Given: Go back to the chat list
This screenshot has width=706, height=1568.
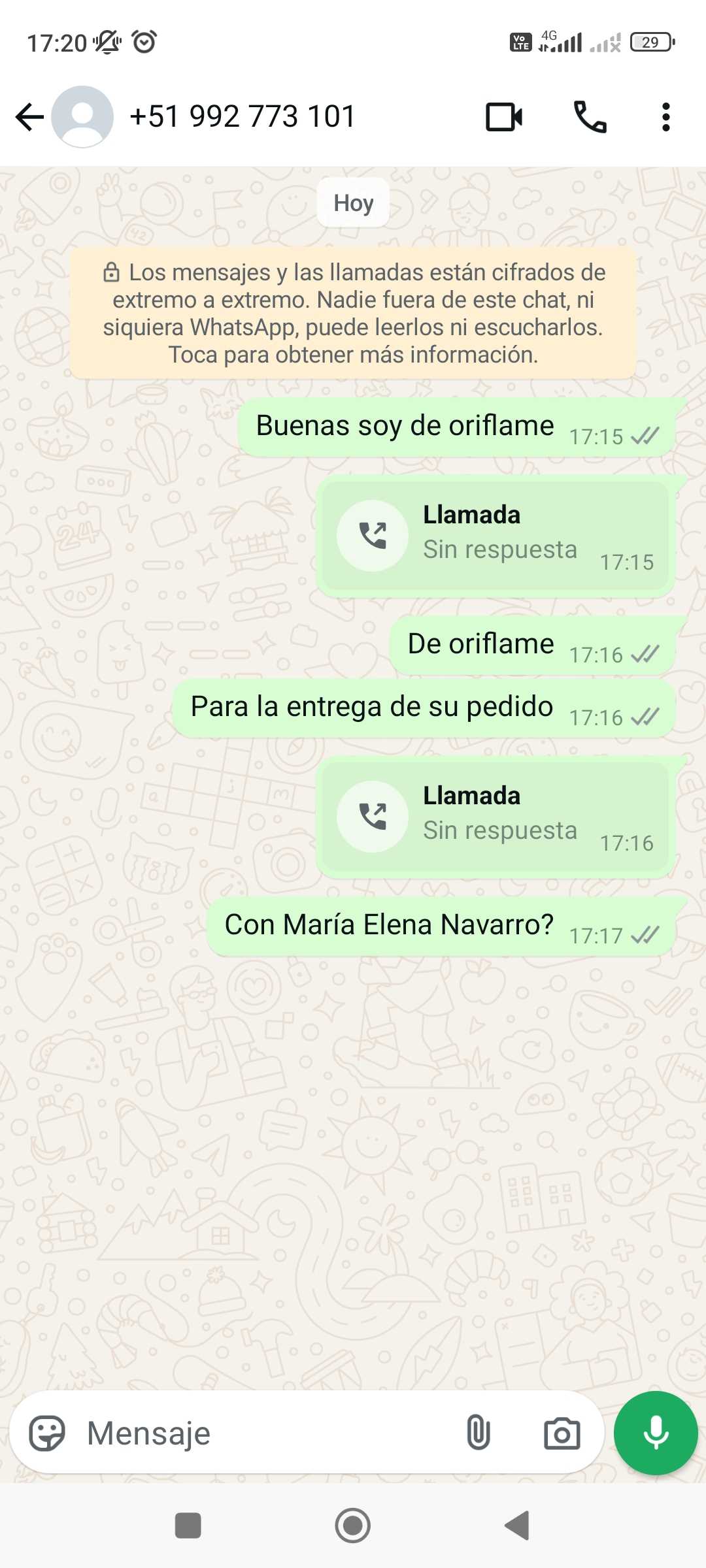Looking at the screenshot, I should tap(29, 118).
